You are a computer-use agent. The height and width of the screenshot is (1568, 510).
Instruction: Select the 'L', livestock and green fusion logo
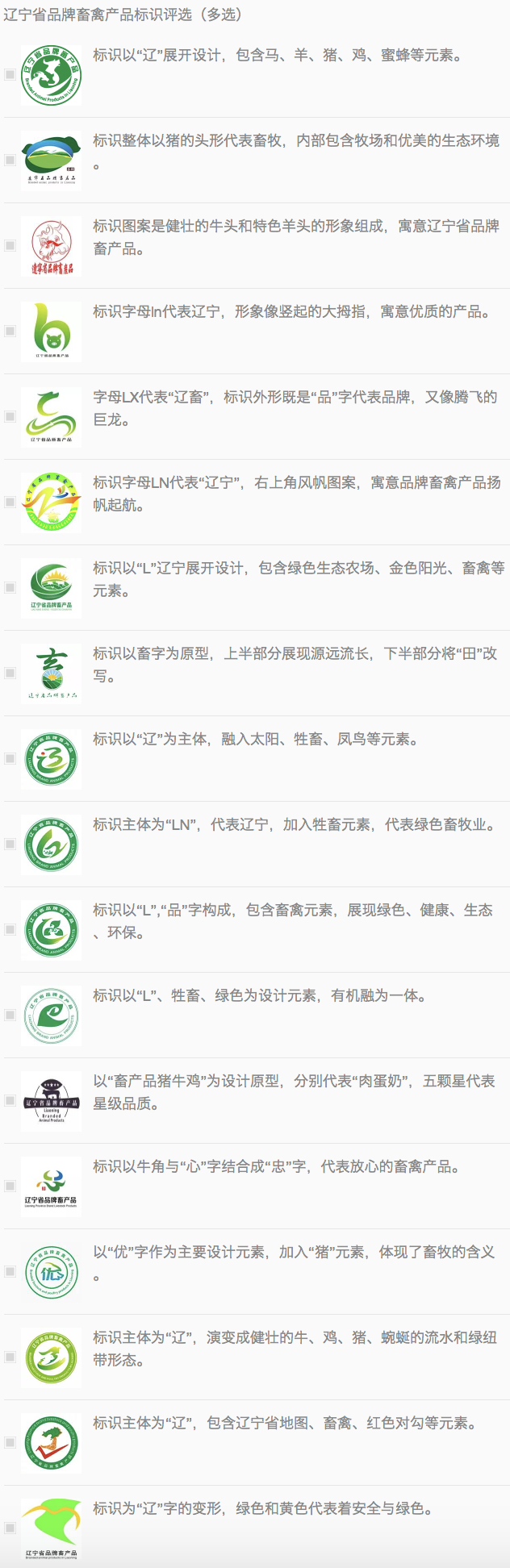click(x=10, y=1015)
